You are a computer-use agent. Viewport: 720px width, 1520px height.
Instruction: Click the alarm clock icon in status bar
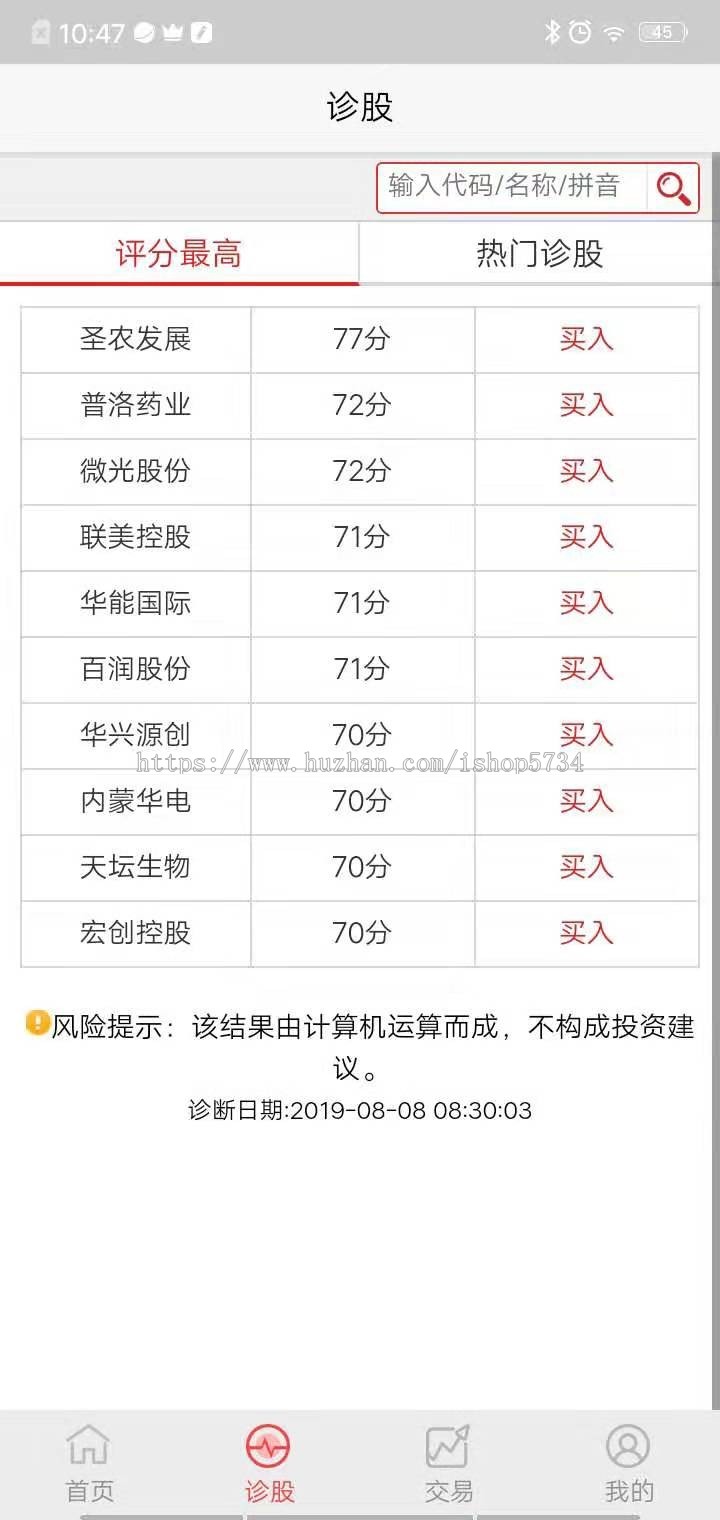pyautogui.click(x=580, y=32)
